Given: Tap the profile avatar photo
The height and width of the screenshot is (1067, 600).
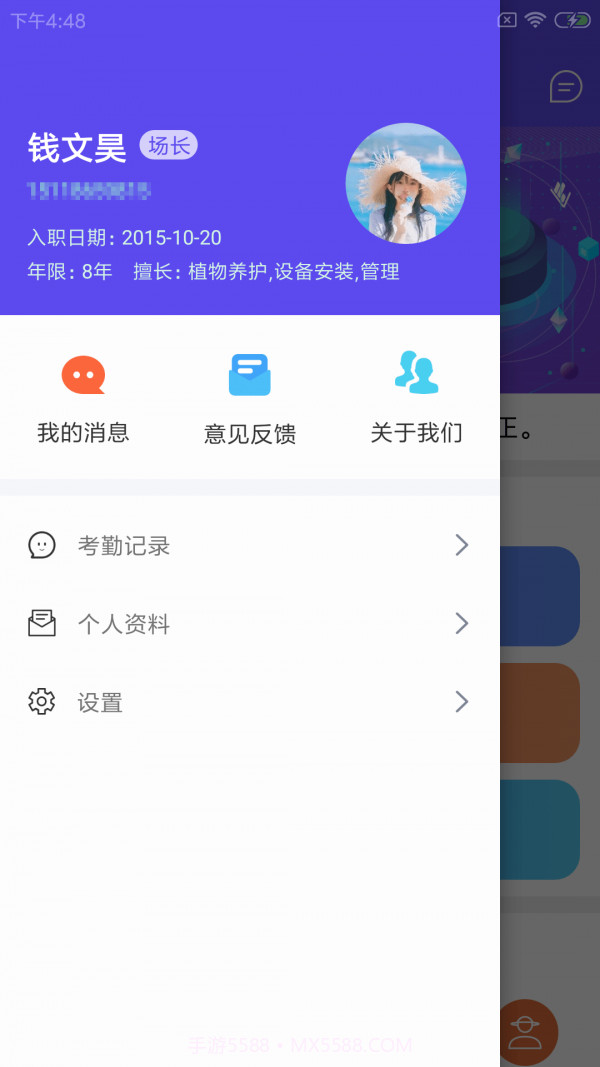Looking at the screenshot, I should [x=405, y=183].
